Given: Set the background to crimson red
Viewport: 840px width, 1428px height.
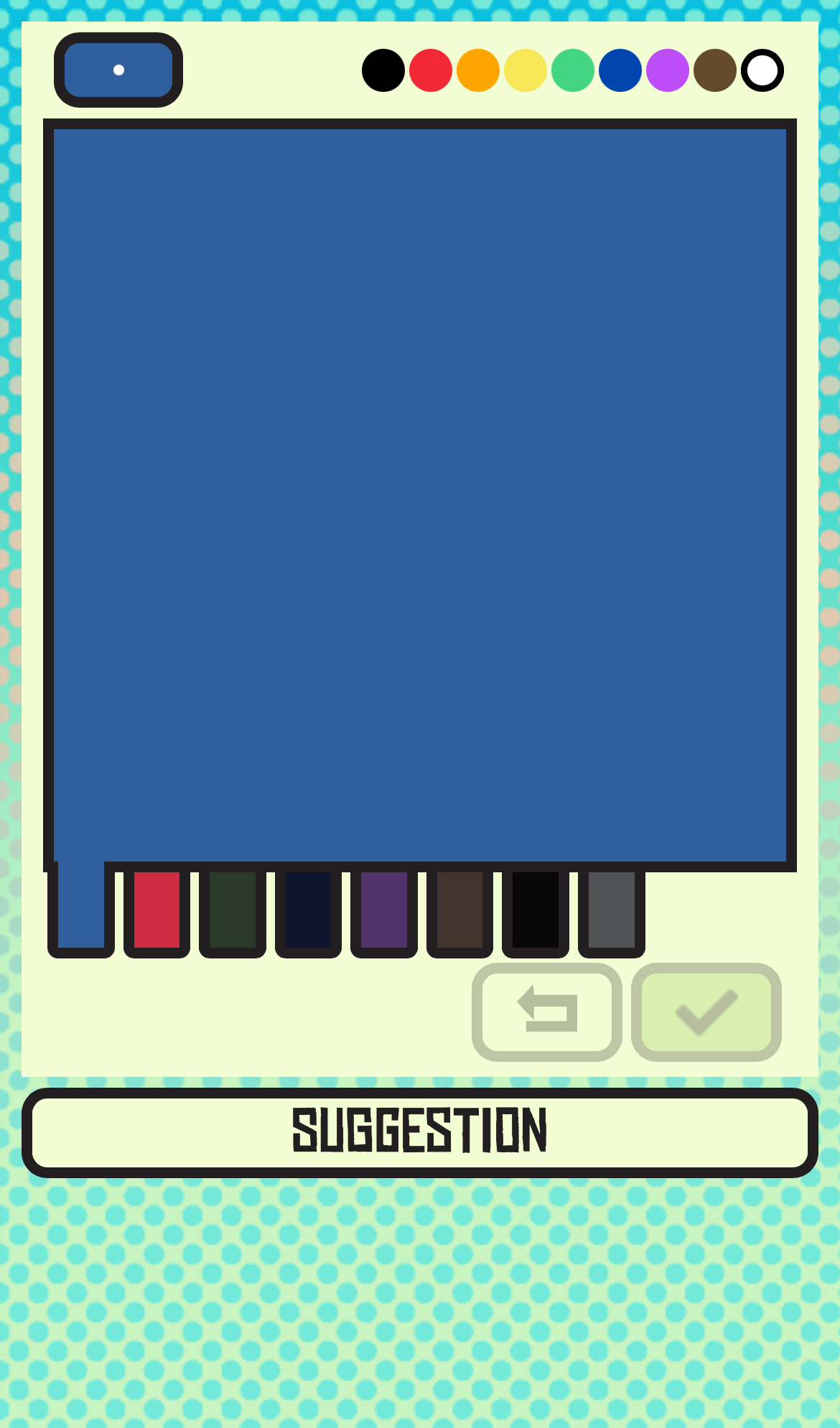Looking at the screenshot, I should pyautogui.click(x=157, y=910).
